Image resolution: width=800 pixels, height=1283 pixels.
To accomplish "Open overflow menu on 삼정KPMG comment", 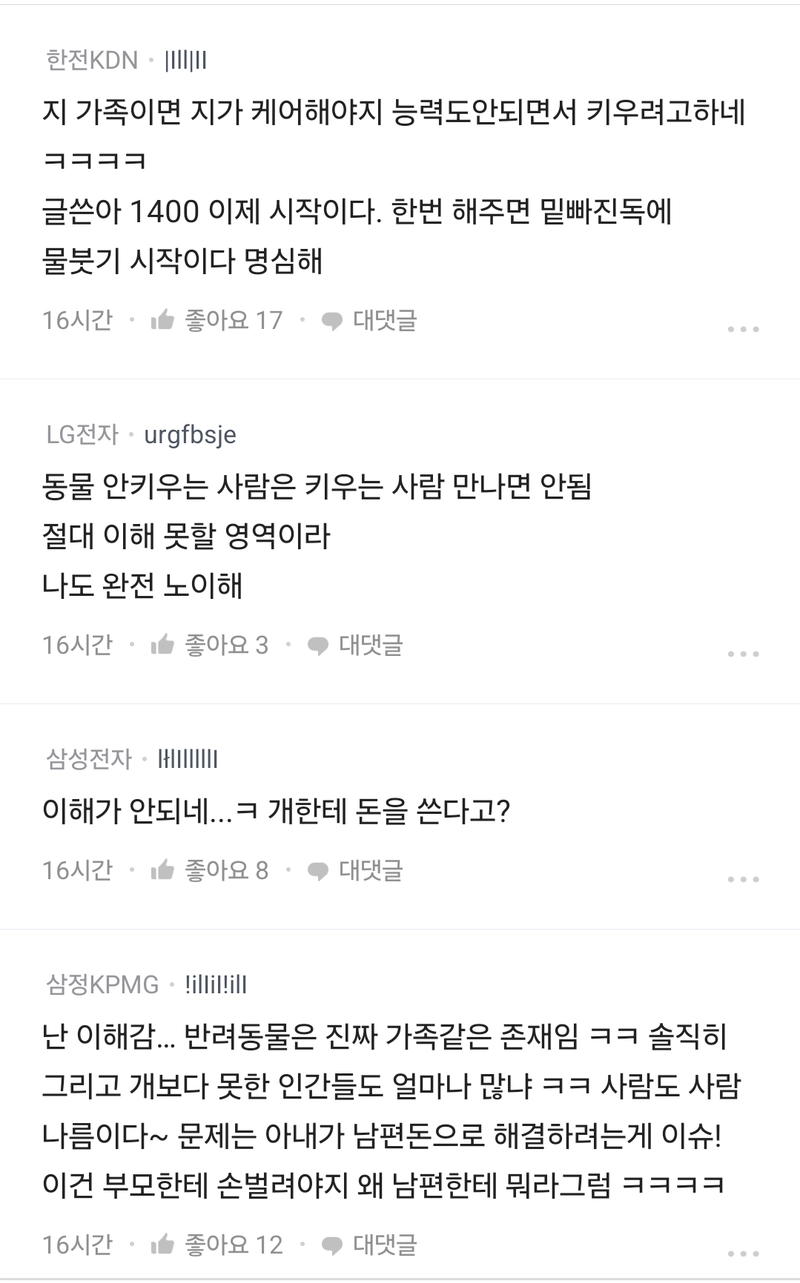I will [x=743, y=1254].
